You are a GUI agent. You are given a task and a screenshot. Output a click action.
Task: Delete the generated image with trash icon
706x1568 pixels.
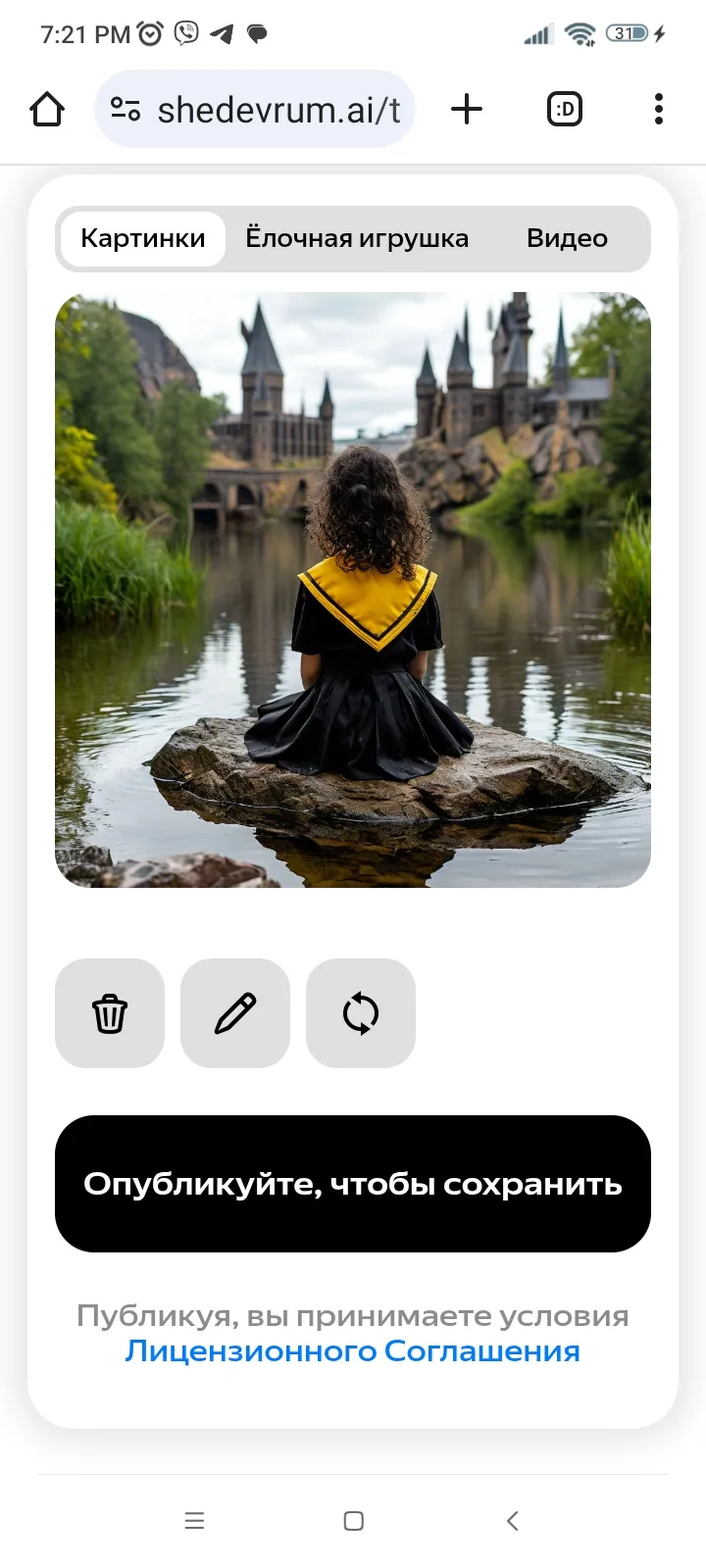pyautogui.click(x=110, y=1013)
